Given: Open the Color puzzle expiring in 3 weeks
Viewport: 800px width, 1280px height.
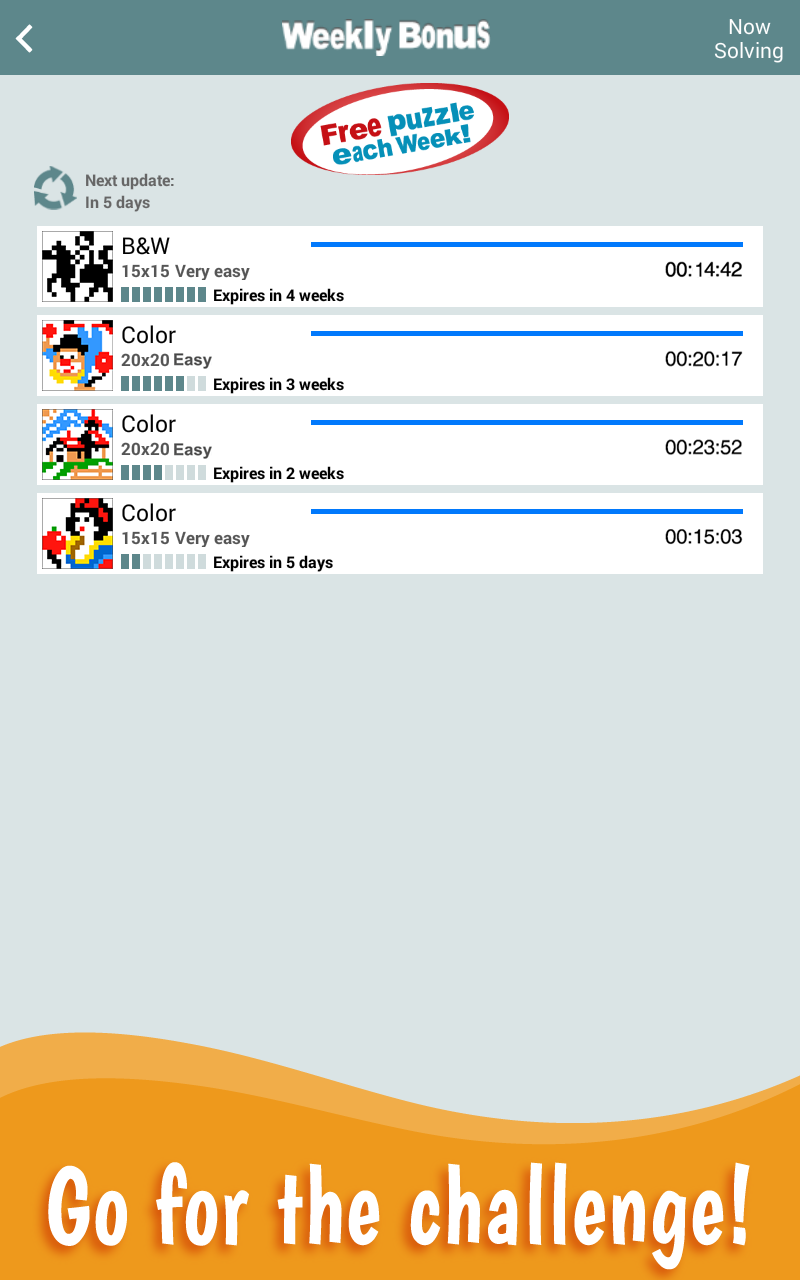Looking at the screenshot, I should point(400,356).
